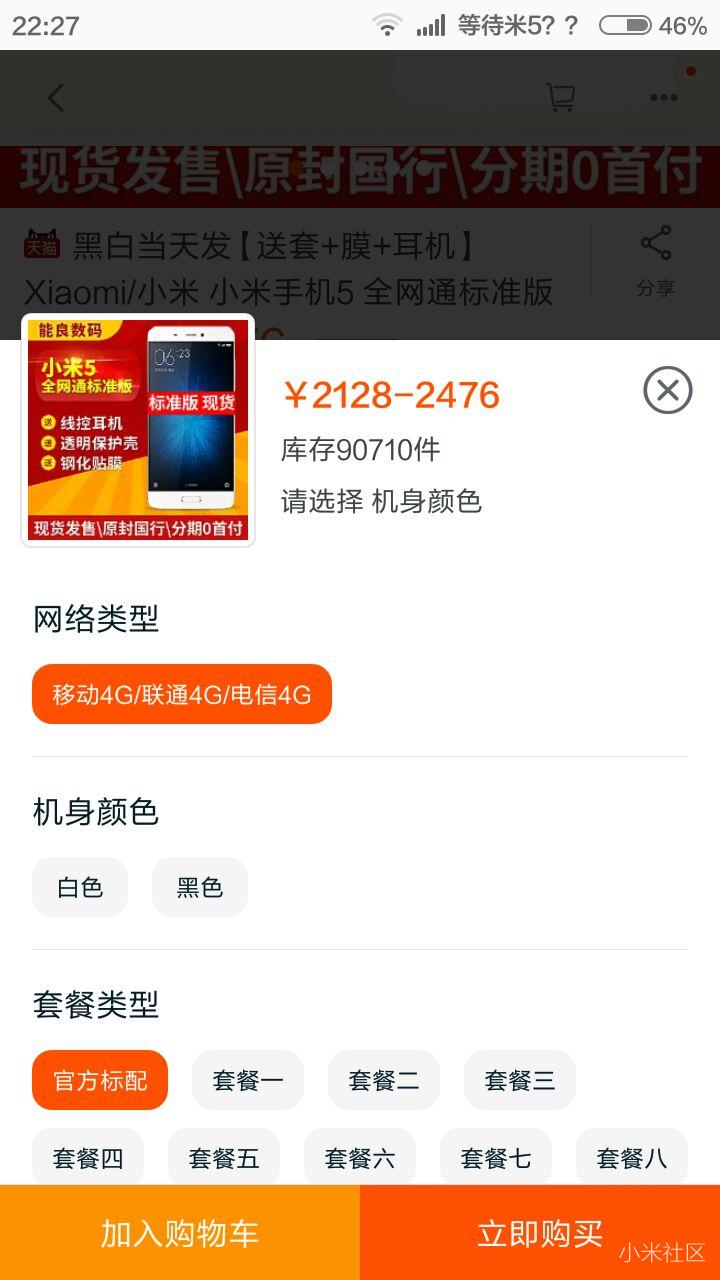
Task: Choose 套餐四 package
Action: point(87,1157)
